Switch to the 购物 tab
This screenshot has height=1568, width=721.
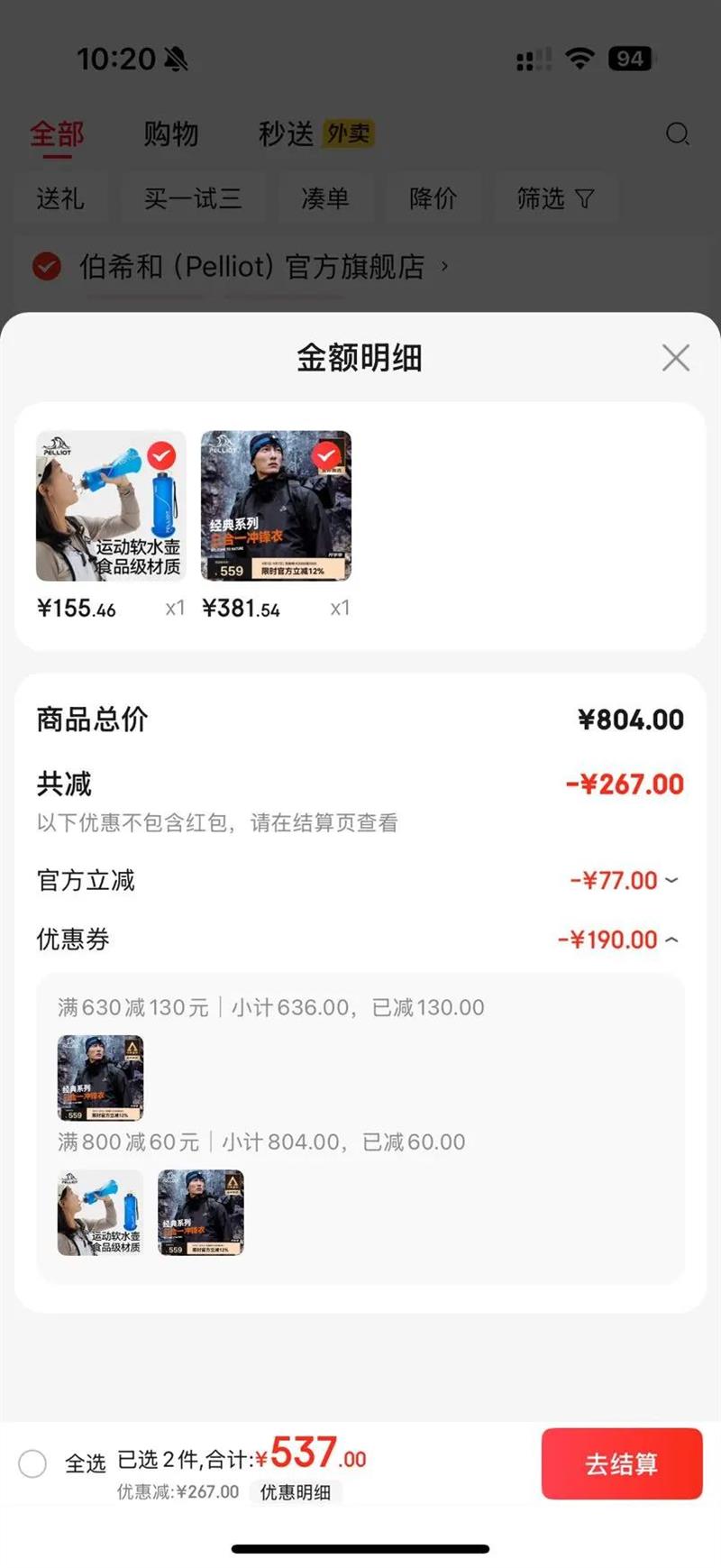pyautogui.click(x=170, y=134)
